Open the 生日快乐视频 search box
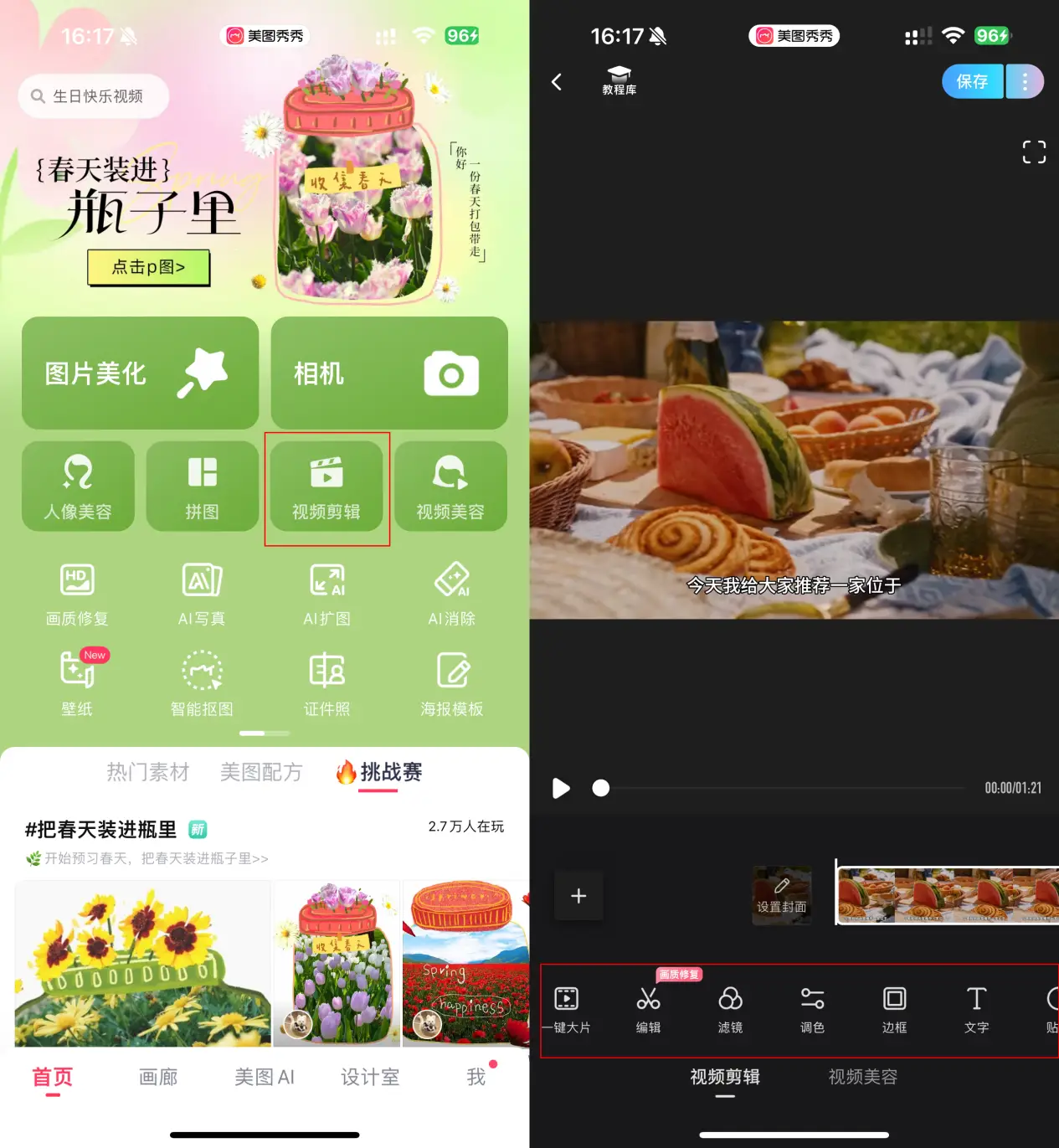Viewport: 1059px width, 1148px height. [x=94, y=96]
